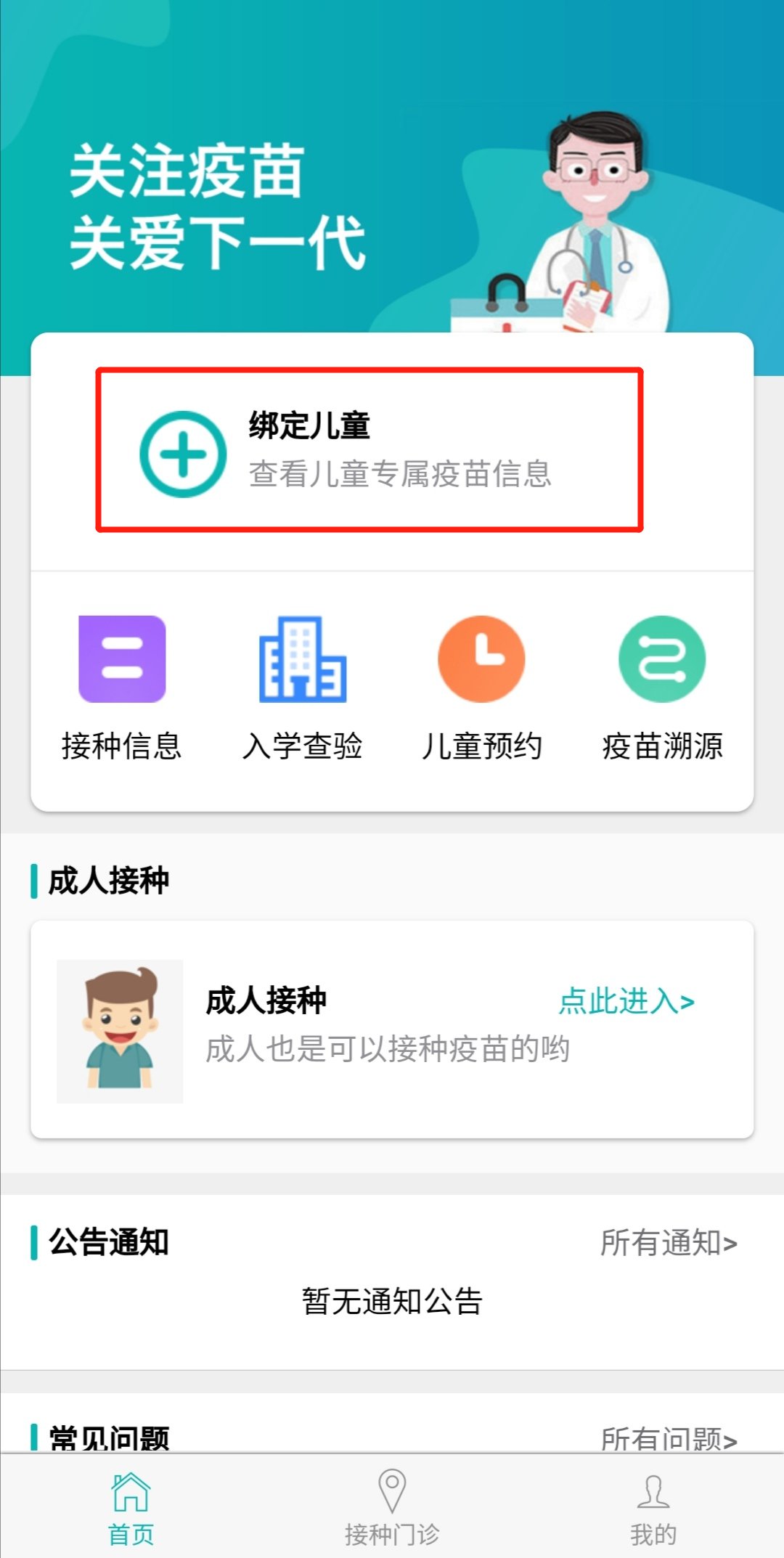Tap the green route icon for vaccine tracing
Screen dimensions: 784x1558
coord(663,657)
